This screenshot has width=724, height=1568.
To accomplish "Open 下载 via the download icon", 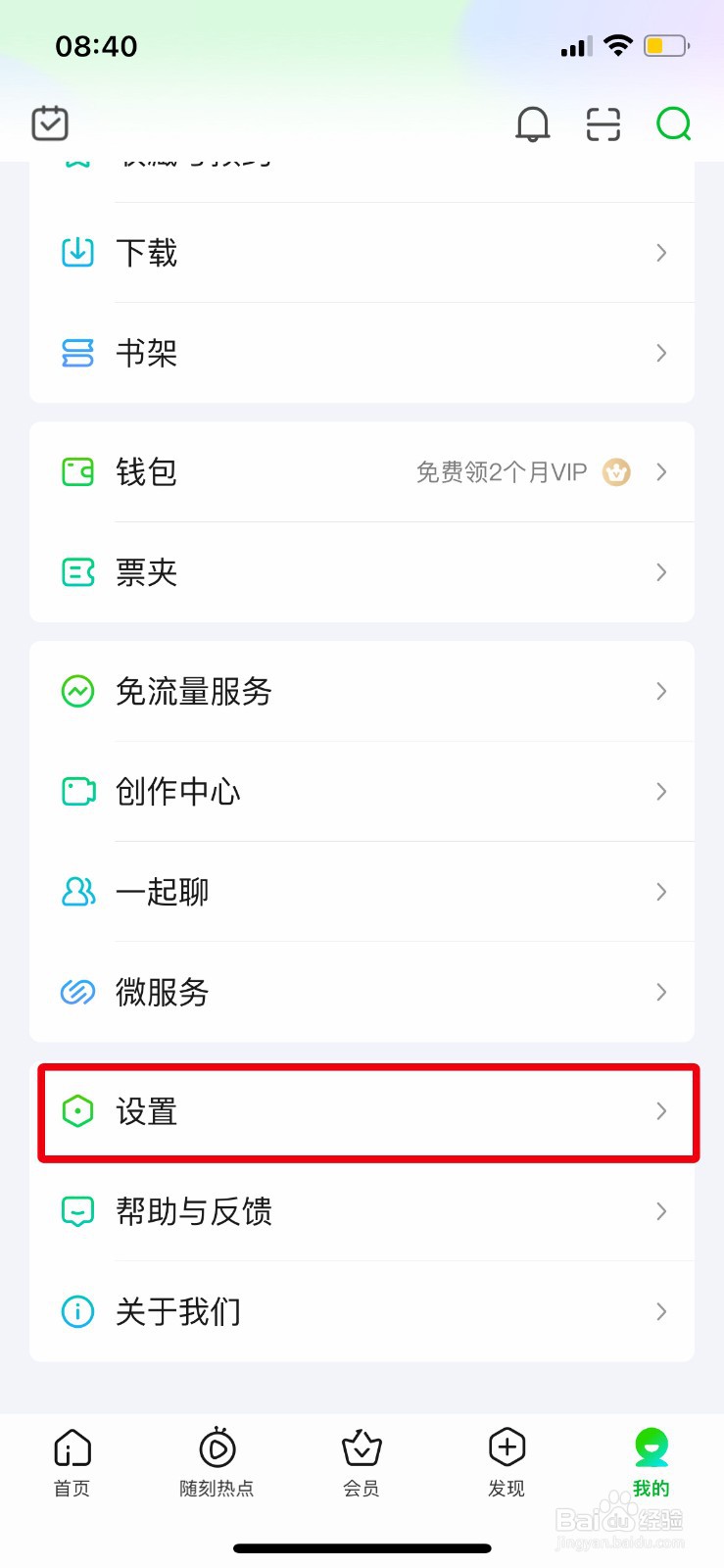I will 76,252.
